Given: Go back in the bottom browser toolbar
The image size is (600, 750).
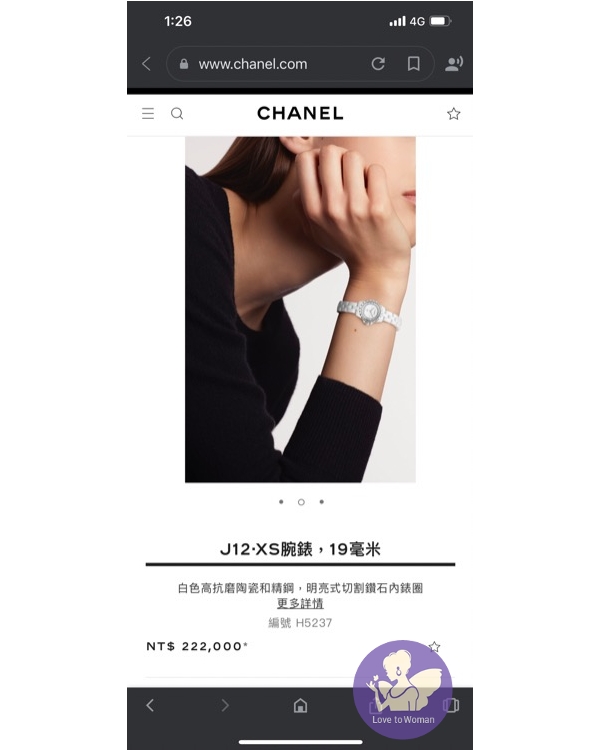Looking at the screenshot, I should tap(150, 705).
